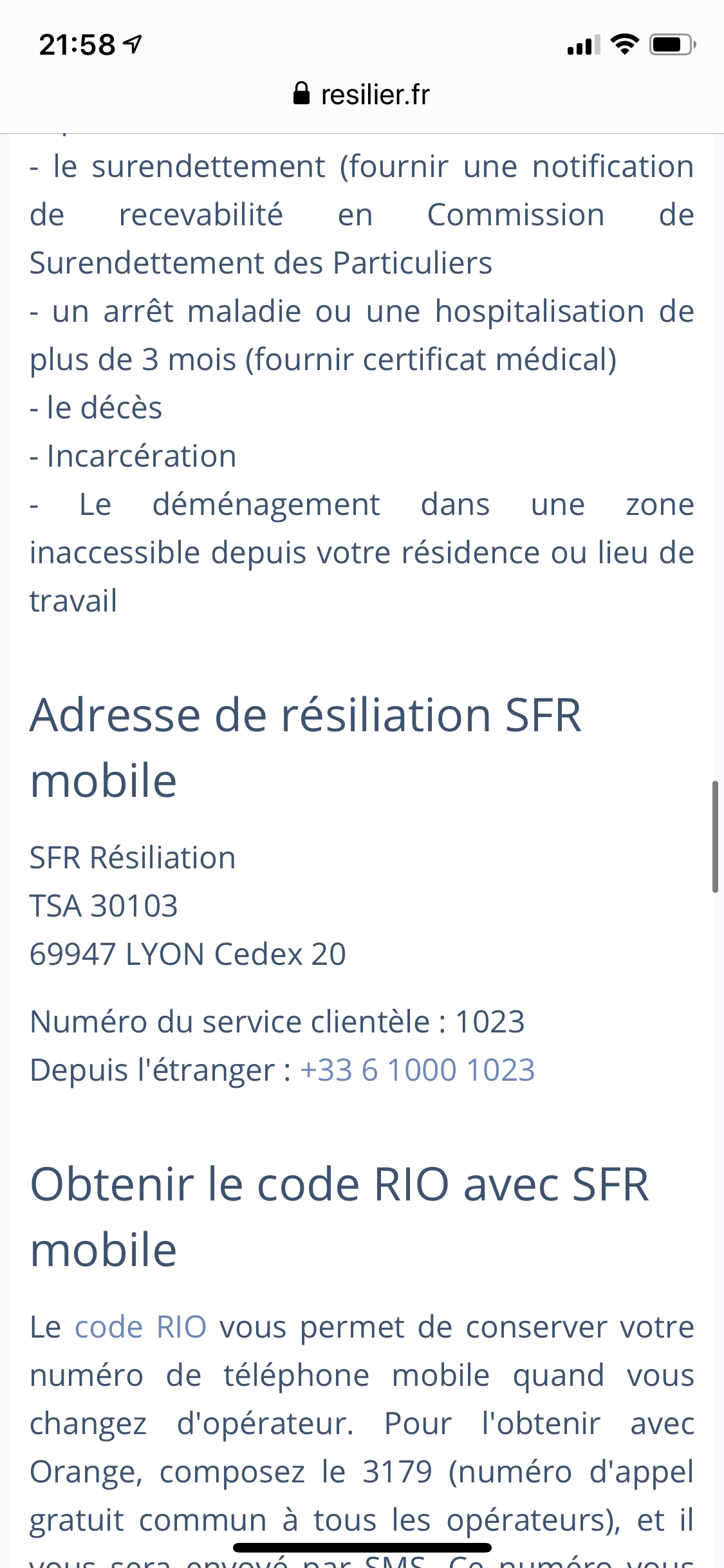Tap the line 69947 LYON Cedex 20
This screenshot has width=724, height=1568.
tap(189, 954)
